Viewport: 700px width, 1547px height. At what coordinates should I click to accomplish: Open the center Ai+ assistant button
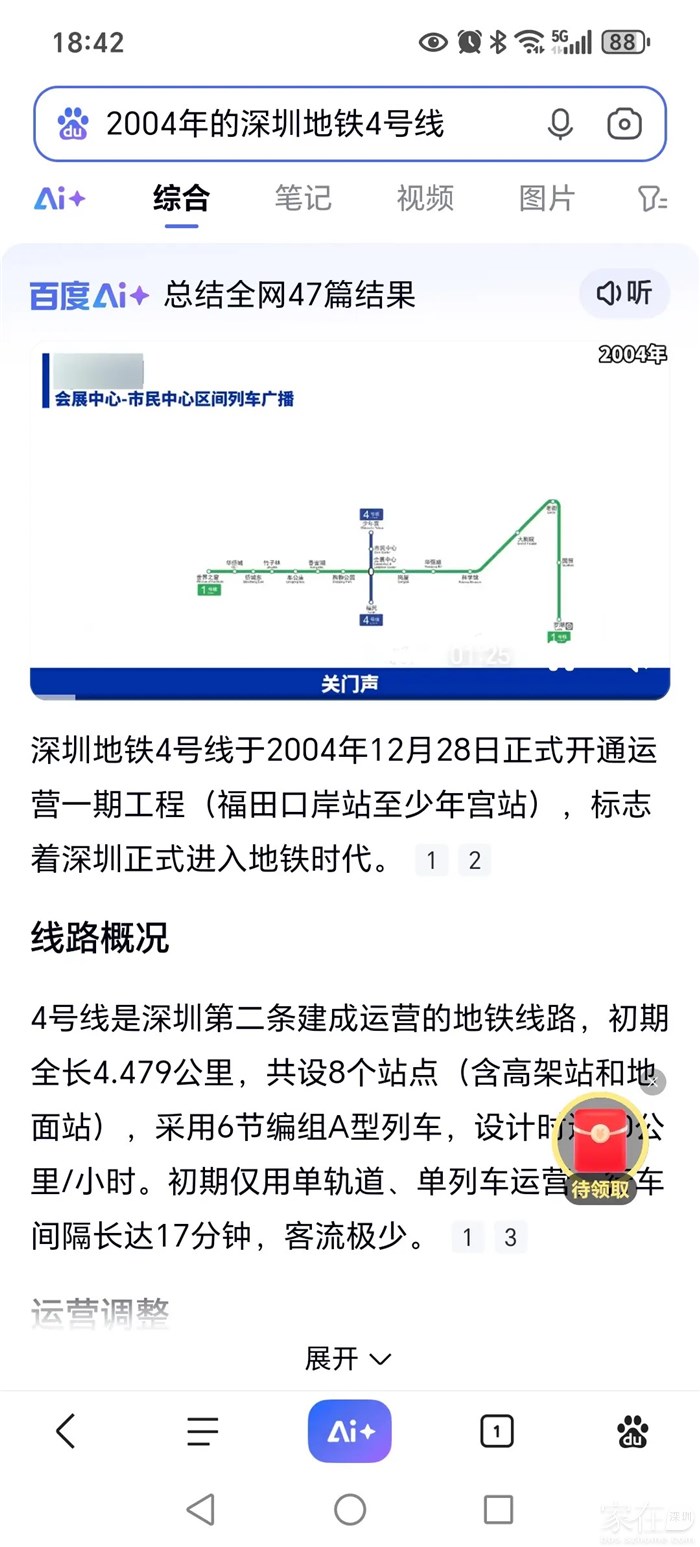350,1432
